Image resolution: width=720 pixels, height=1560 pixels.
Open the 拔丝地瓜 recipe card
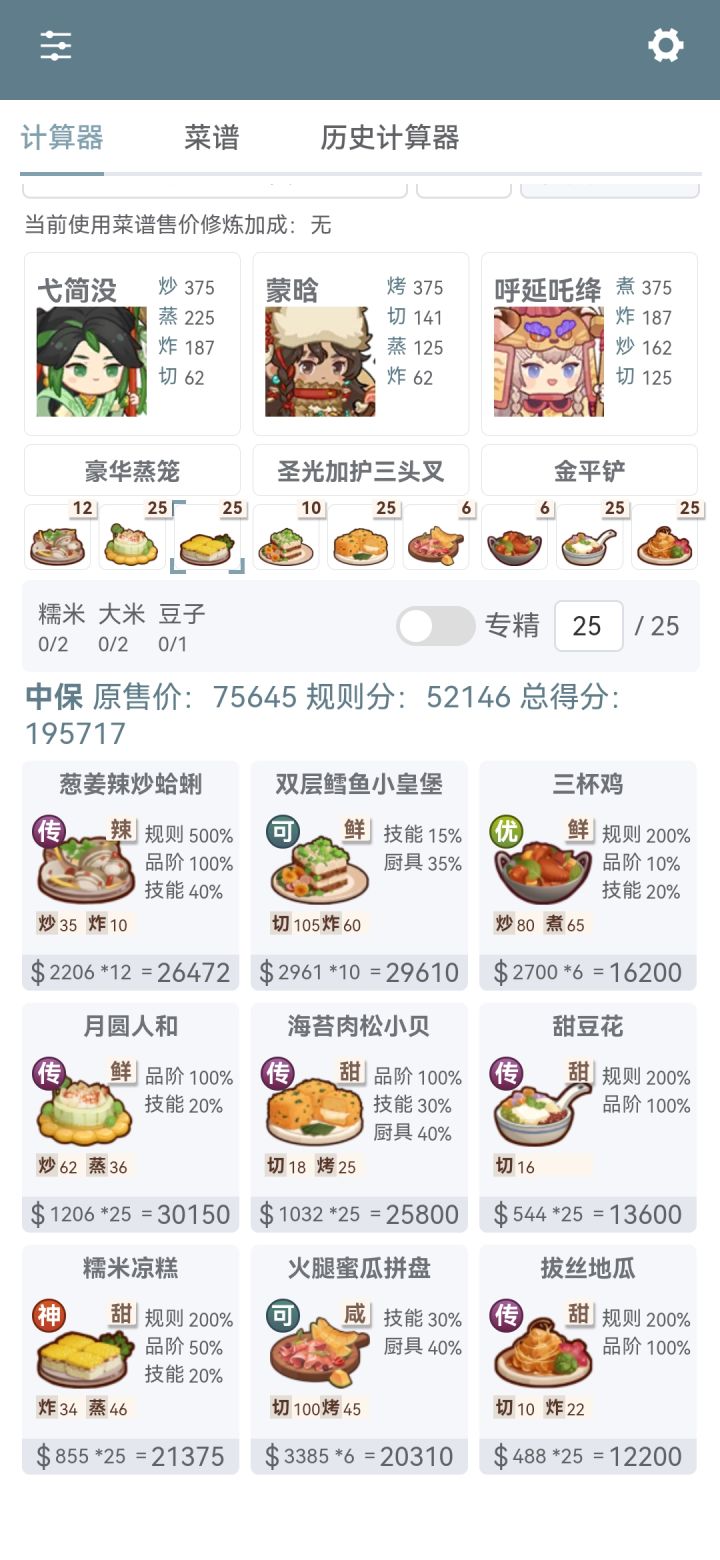tap(588, 1359)
